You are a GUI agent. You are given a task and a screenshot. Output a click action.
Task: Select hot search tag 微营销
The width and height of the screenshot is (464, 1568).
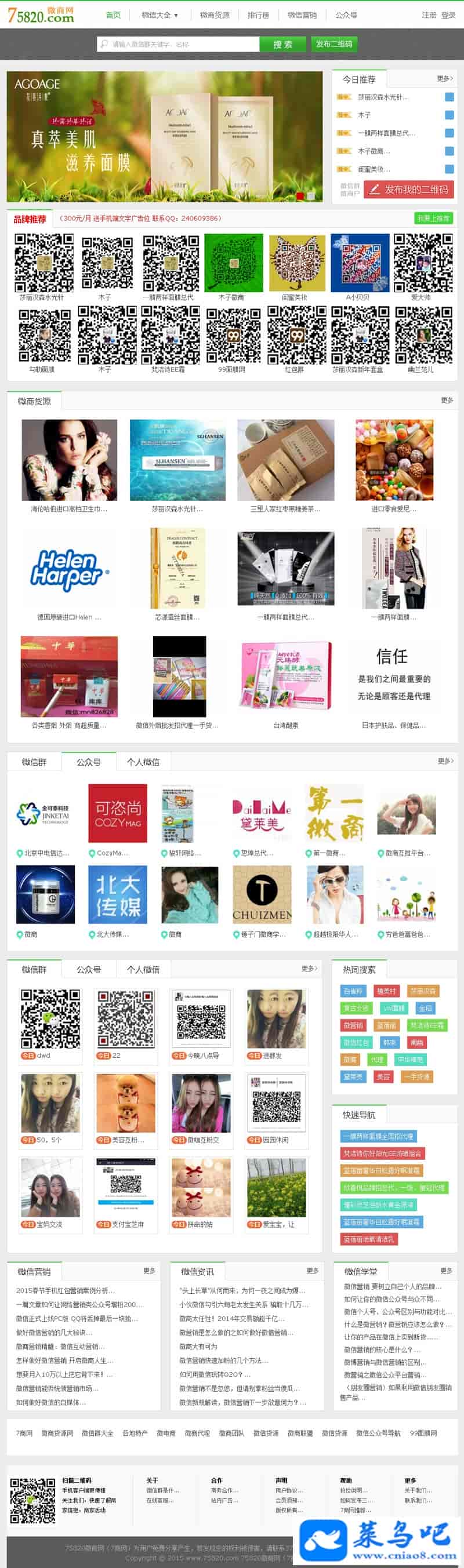(353, 1025)
